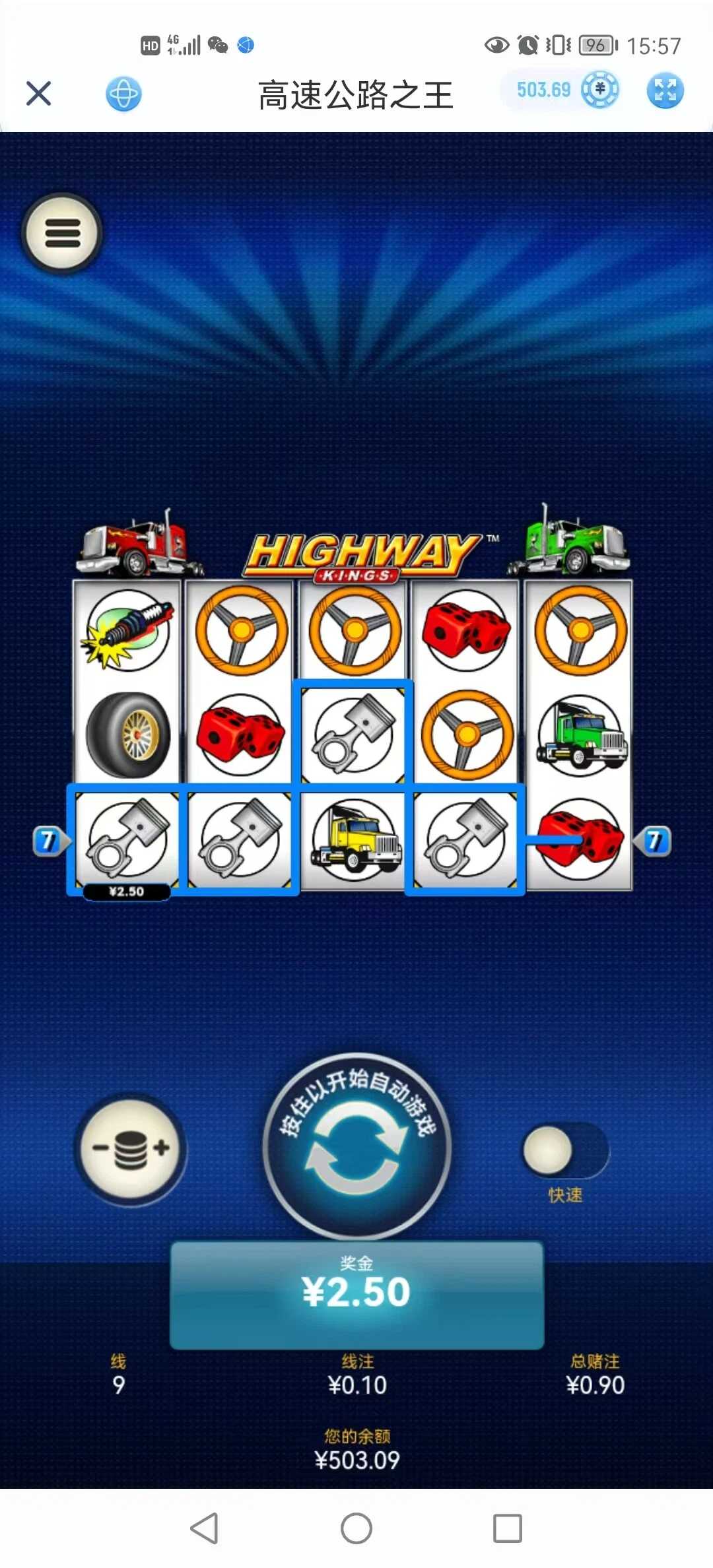Open recent apps from navigation bar
Image resolution: width=713 pixels, height=1568 pixels.
click(x=507, y=1528)
